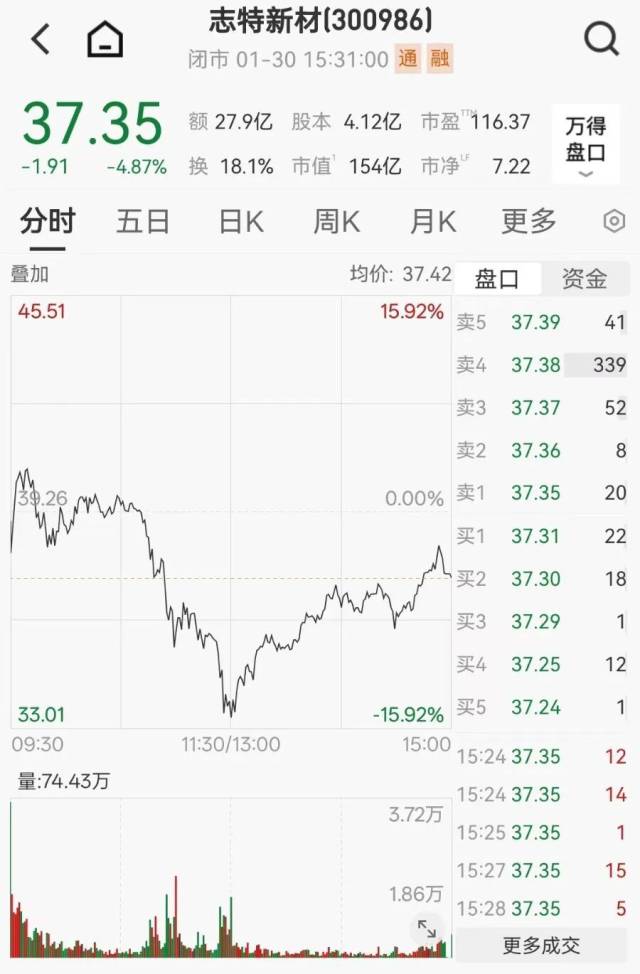Screen dimensions: 640x974
Task: Open chart settings gear icon
Action: coord(615,221)
